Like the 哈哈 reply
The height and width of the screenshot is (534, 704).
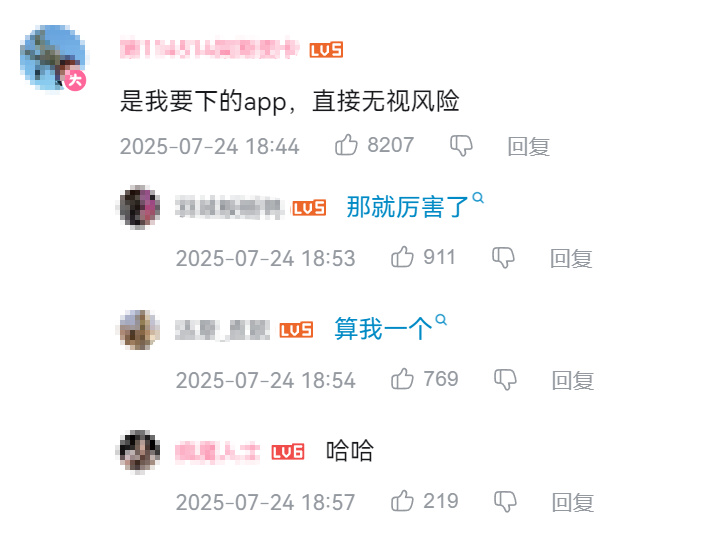[403, 501]
